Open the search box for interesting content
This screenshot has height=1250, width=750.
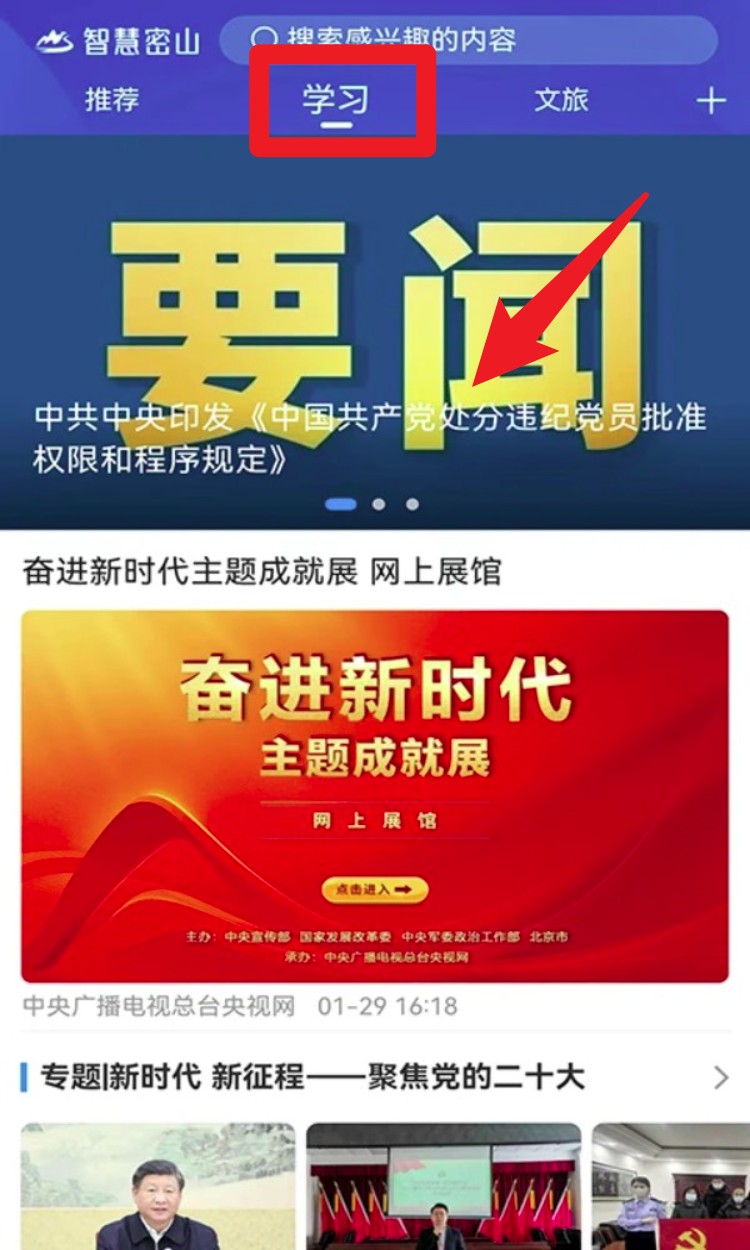tap(470, 40)
